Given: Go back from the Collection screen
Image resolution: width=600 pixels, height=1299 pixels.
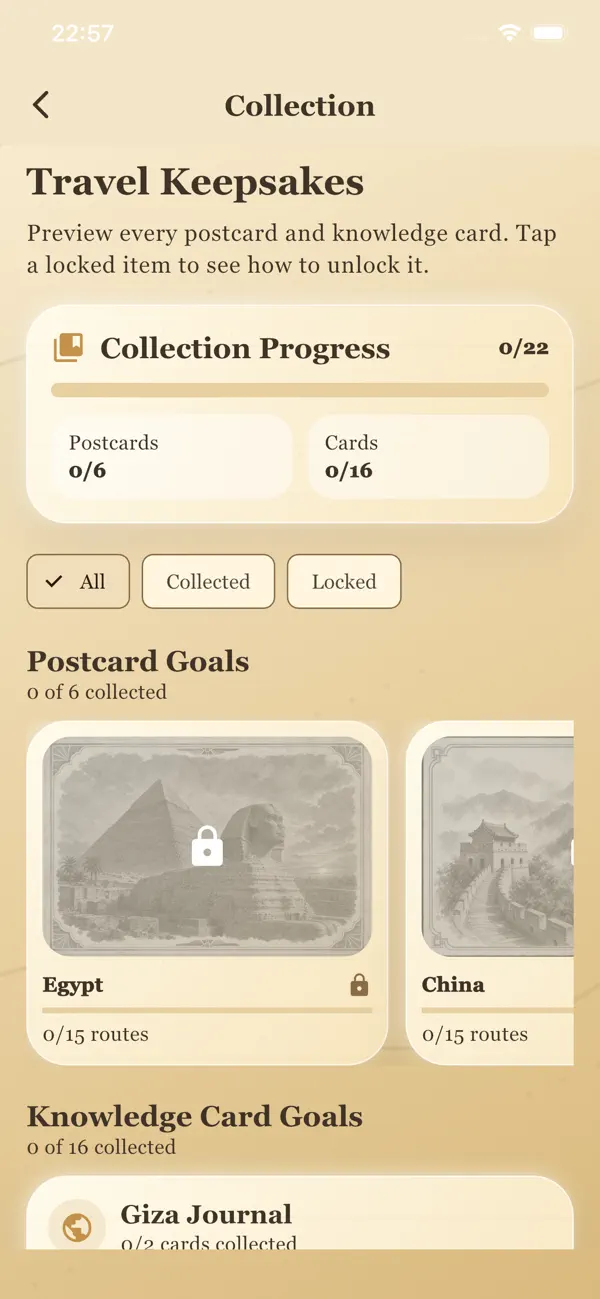Looking at the screenshot, I should [x=41, y=105].
